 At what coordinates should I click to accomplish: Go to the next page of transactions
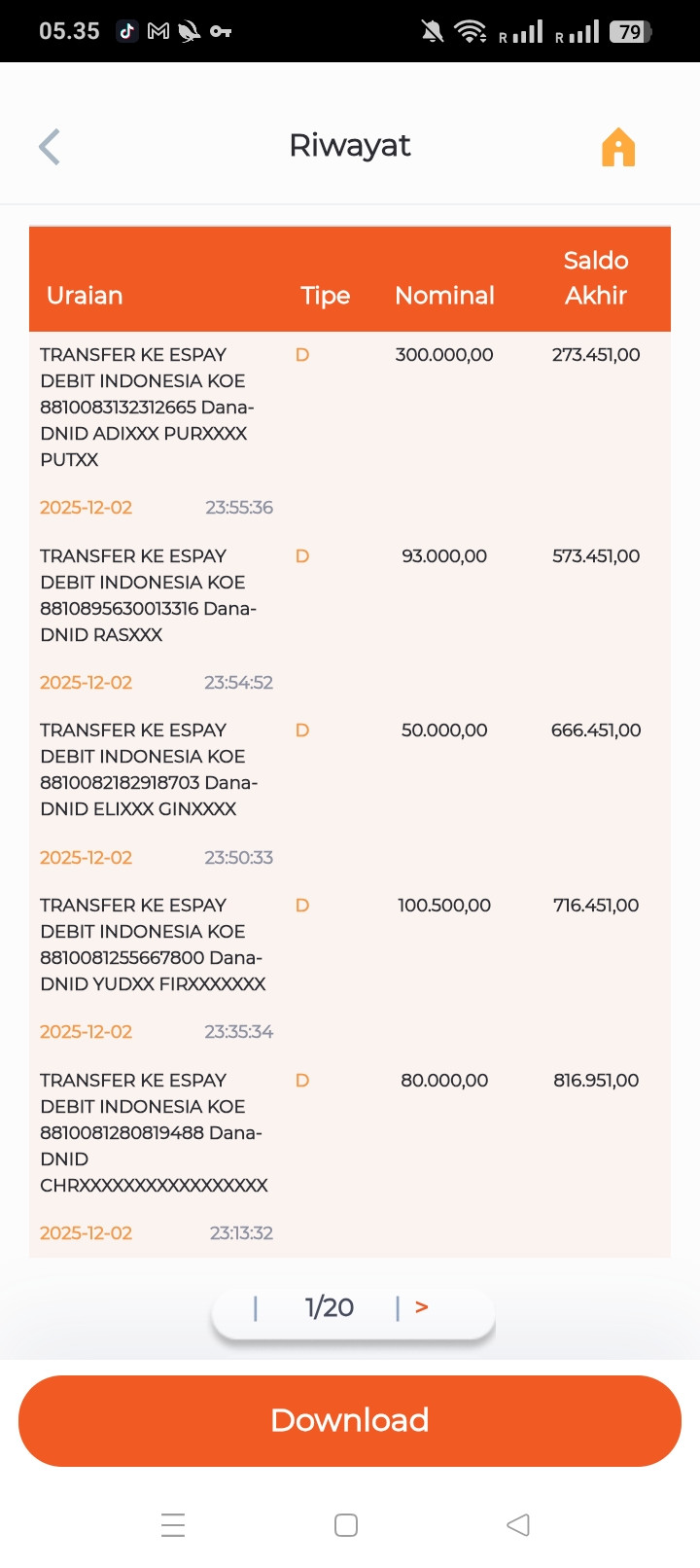(421, 1307)
